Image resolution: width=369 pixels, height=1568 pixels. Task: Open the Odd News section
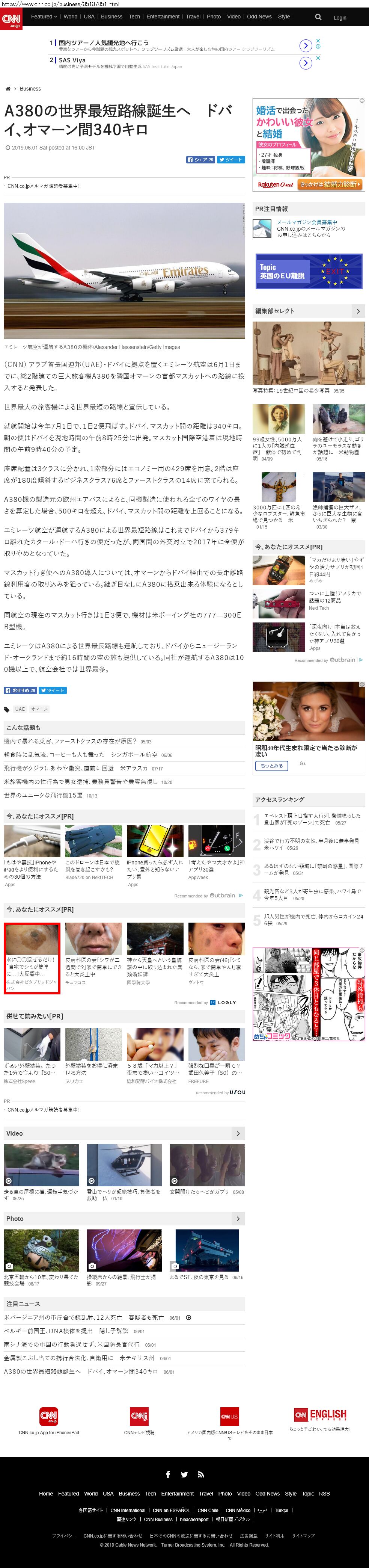pos(259,17)
